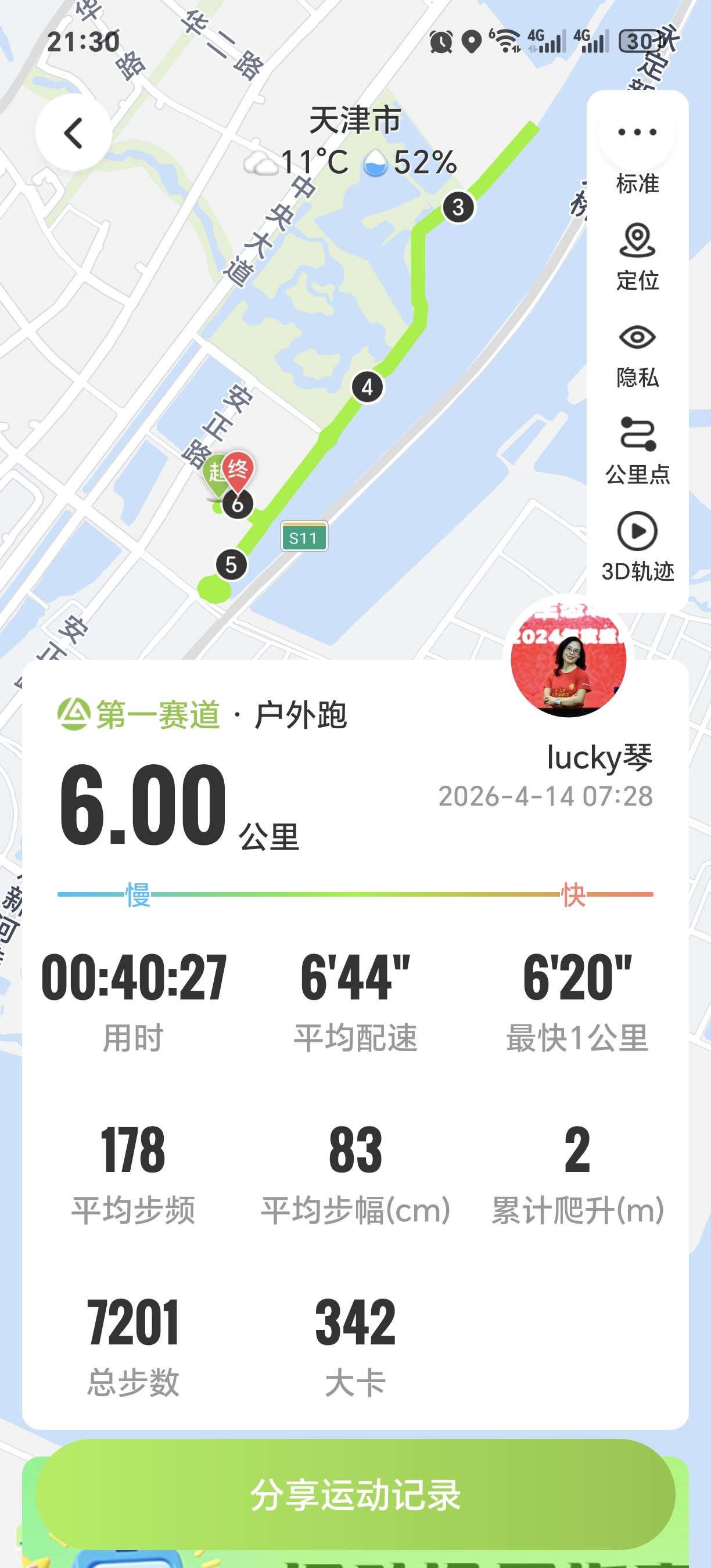Go back with the left chevron arrow

click(73, 132)
